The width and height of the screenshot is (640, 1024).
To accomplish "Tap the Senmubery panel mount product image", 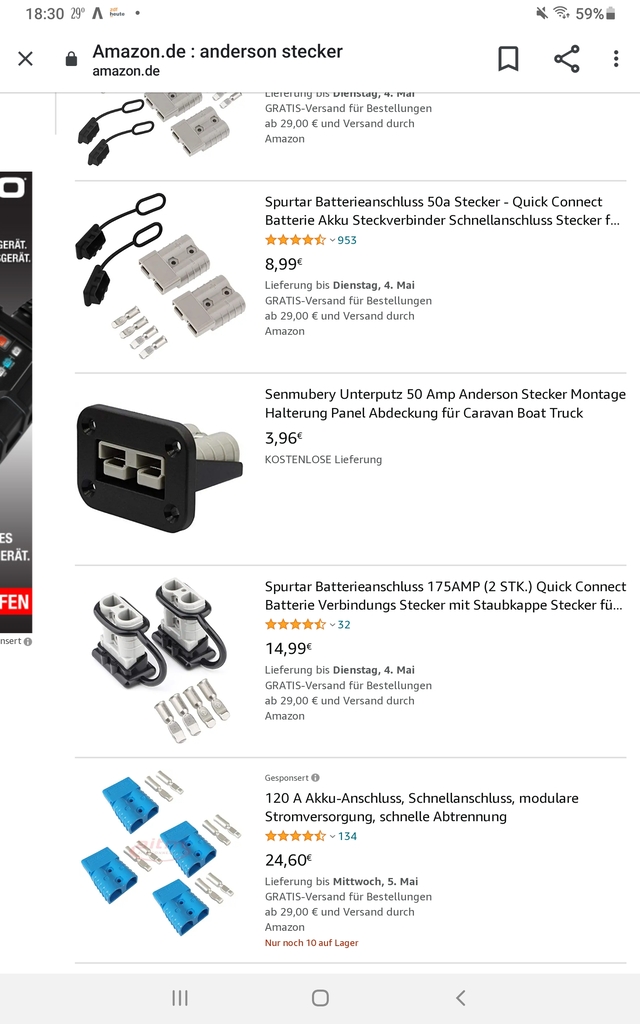I will (159, 468).
